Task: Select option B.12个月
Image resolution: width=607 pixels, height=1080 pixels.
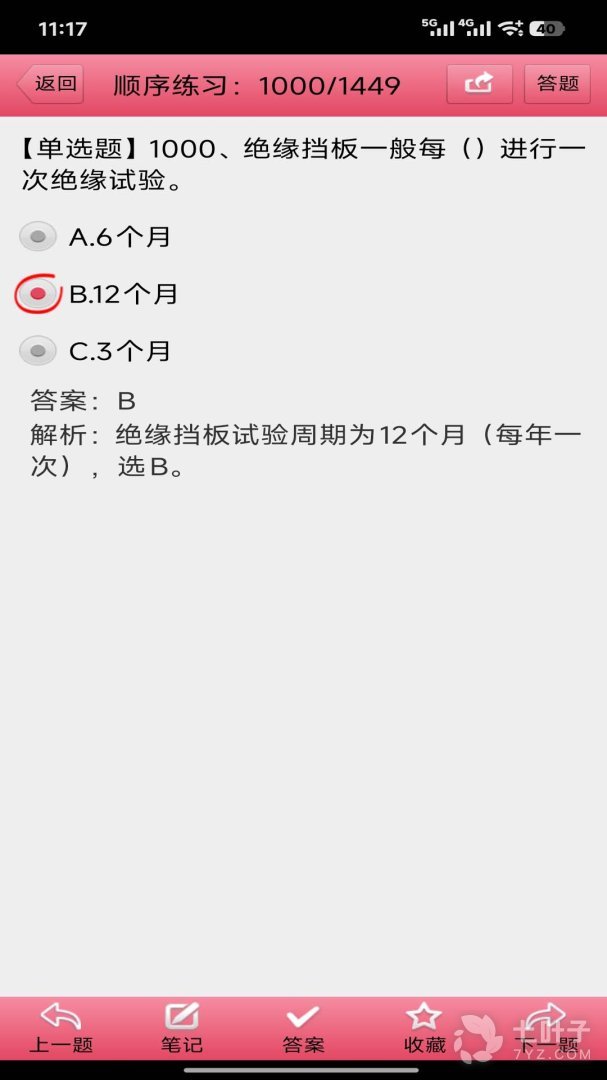Action: coord(96,294)
